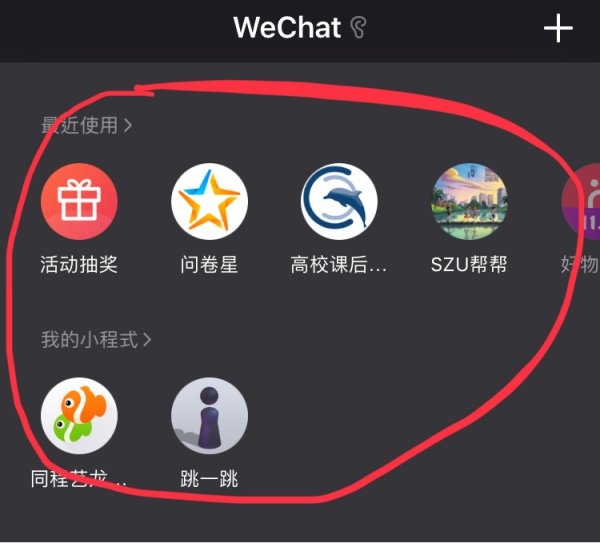Open the 同程艺龙 mini program

click(x=79, y=416)
